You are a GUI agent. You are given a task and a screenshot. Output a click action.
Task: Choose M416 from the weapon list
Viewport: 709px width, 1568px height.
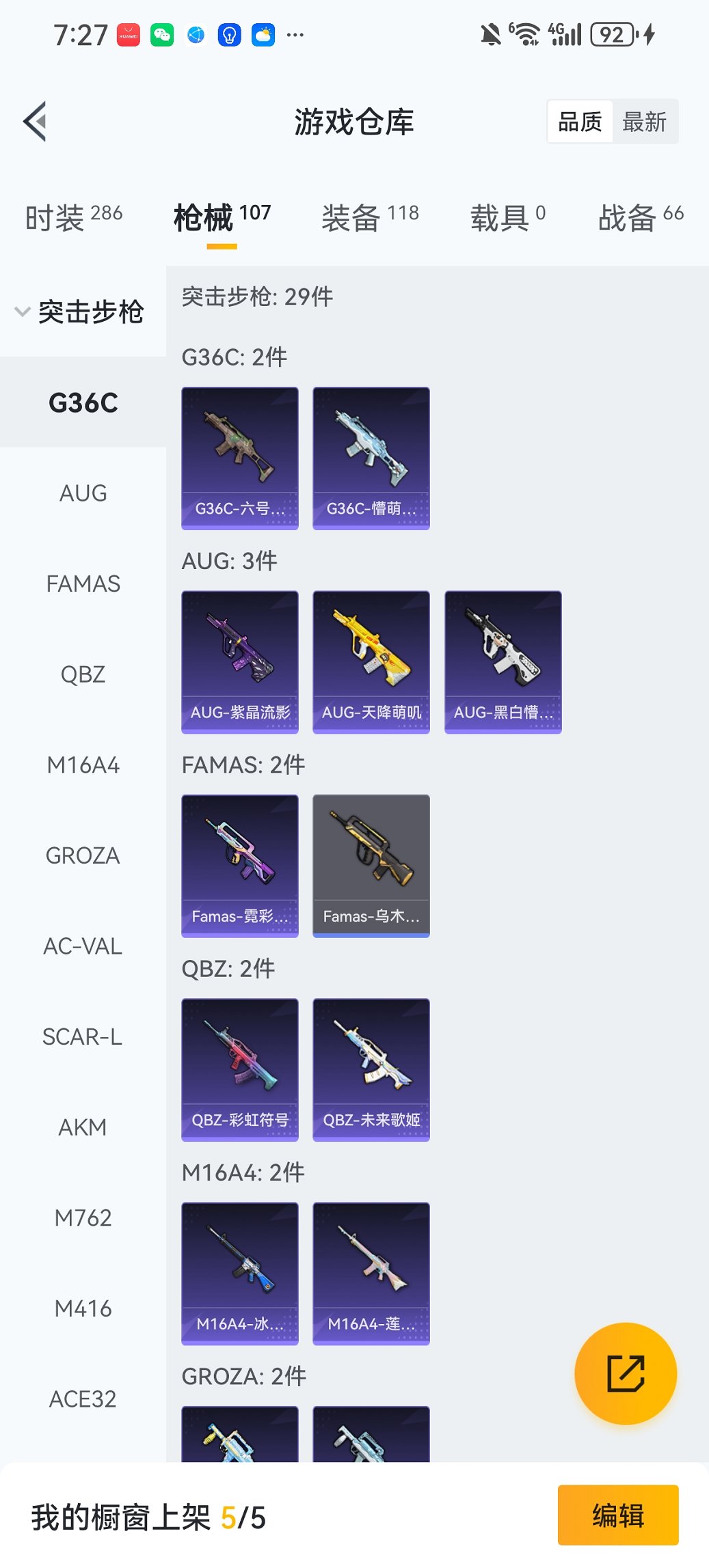83,1308
